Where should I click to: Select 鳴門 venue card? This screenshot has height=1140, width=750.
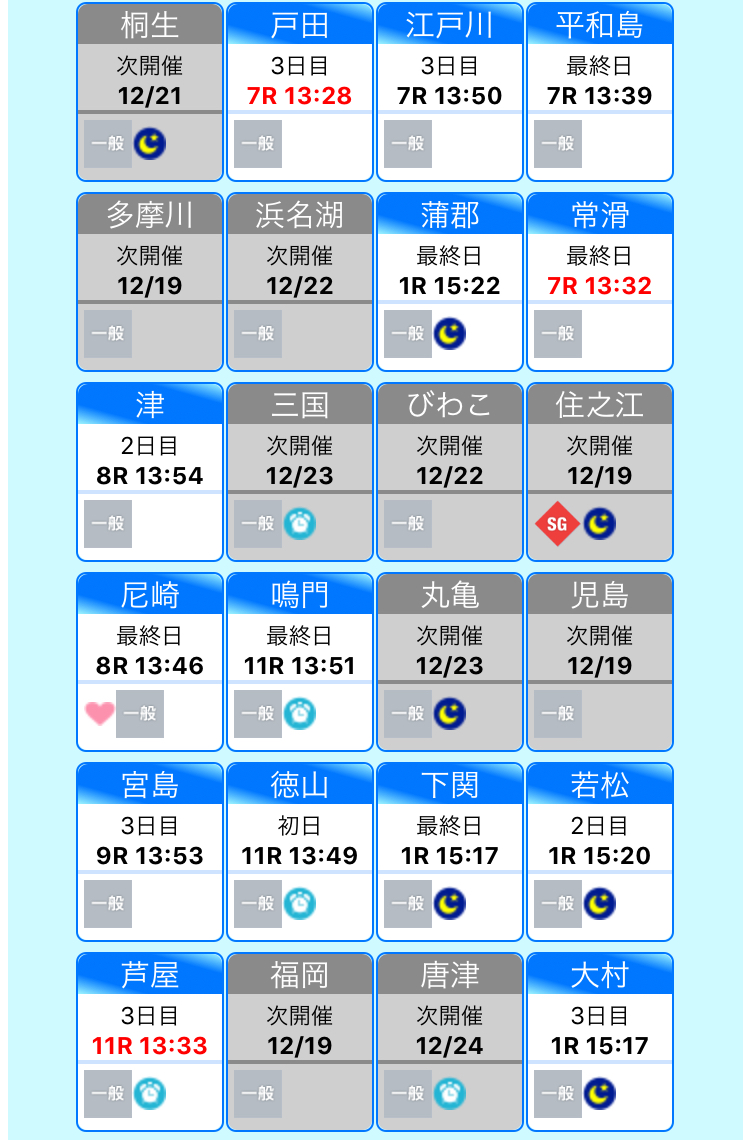click(x=300, y=662)
